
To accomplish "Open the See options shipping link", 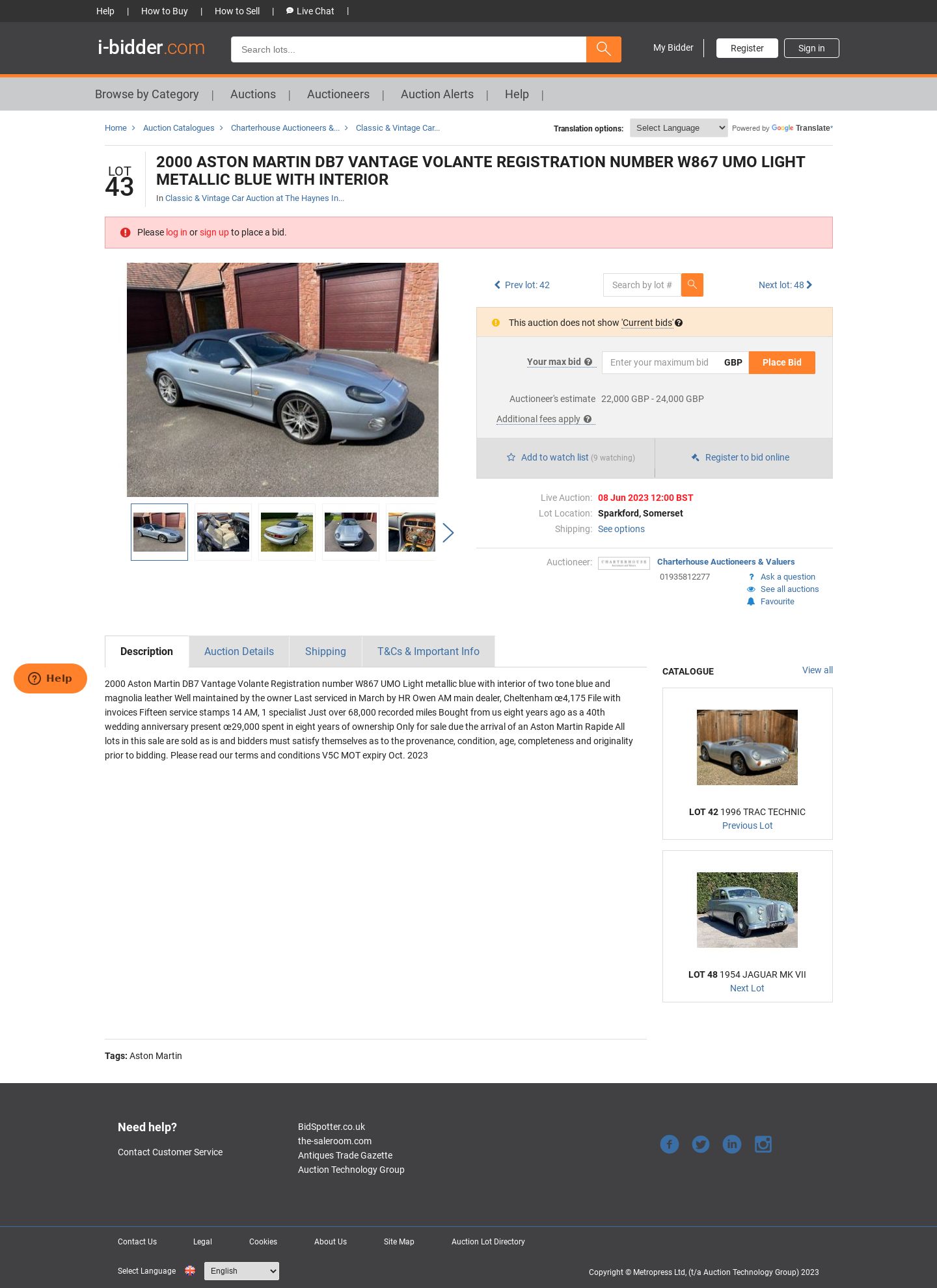I will 621,529.
